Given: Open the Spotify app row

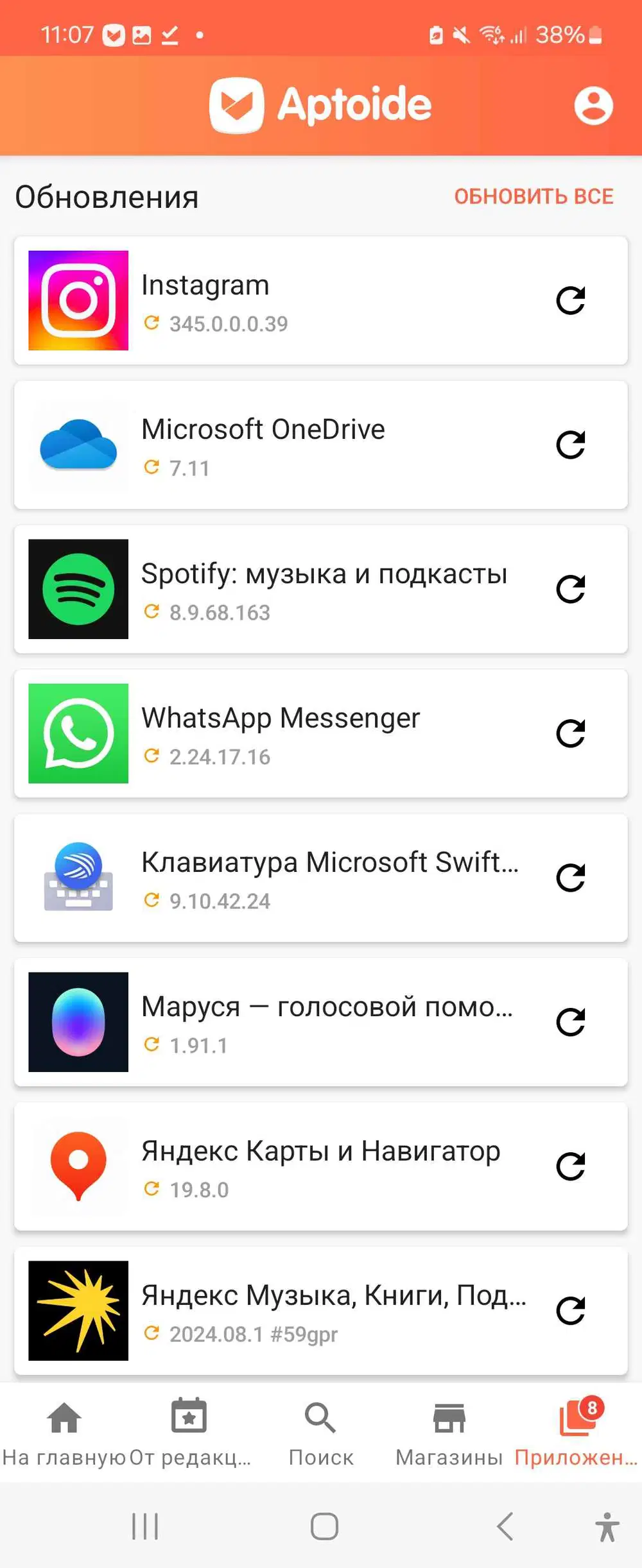Looking at the screenshot, I should click(289, 589).
